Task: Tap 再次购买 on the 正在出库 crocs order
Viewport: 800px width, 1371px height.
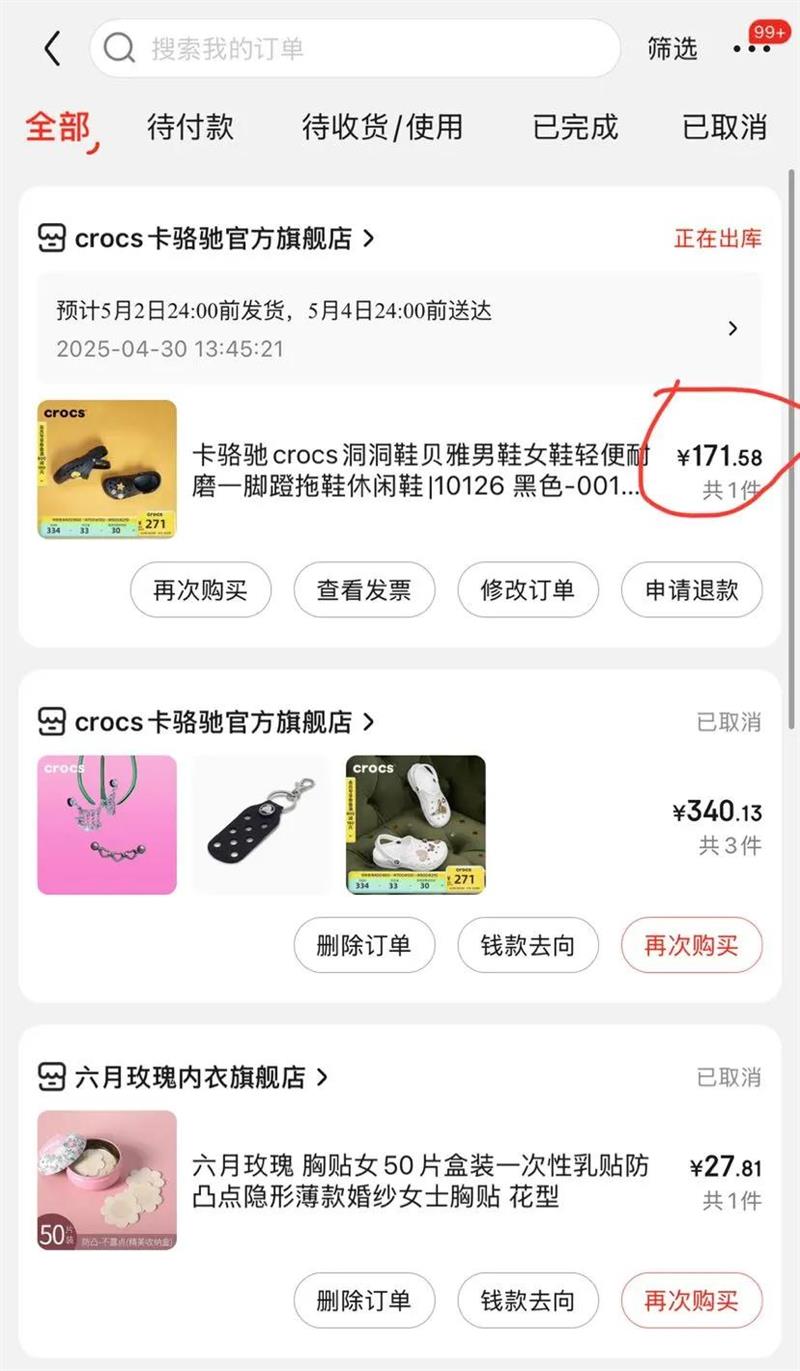Action: coord(200,590)
